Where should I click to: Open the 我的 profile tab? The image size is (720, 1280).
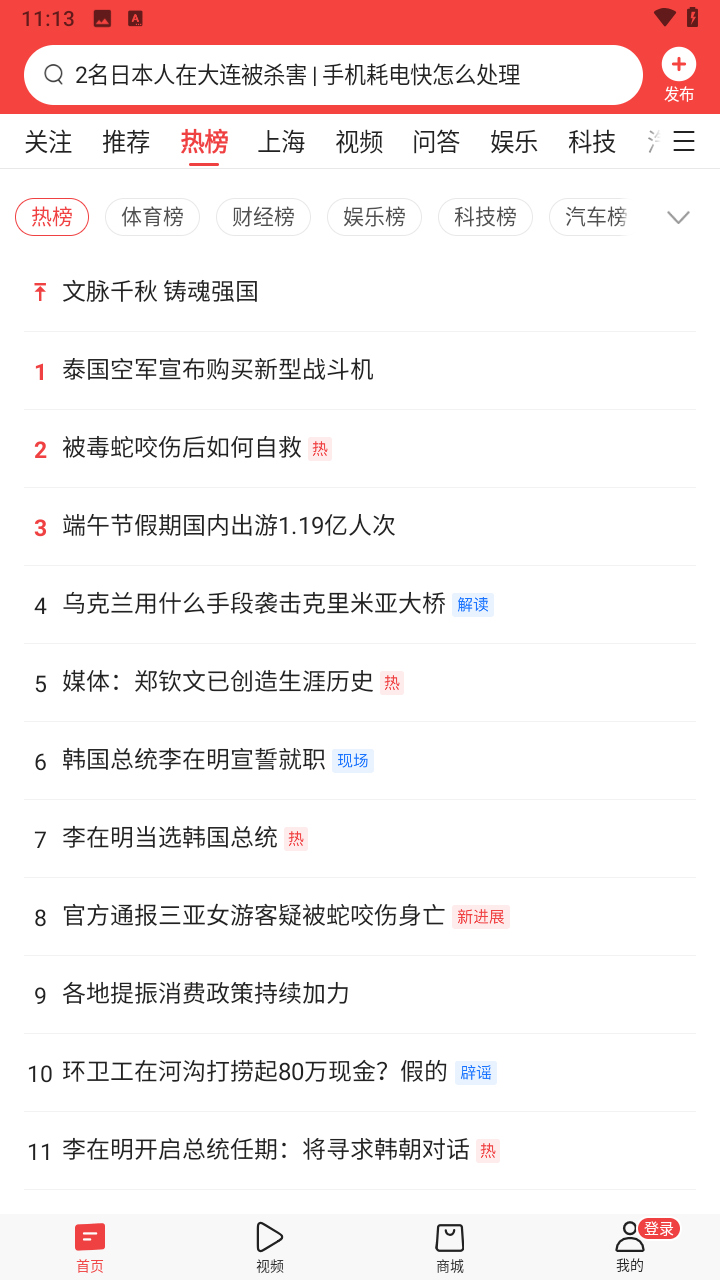(x=630, y=1247)
